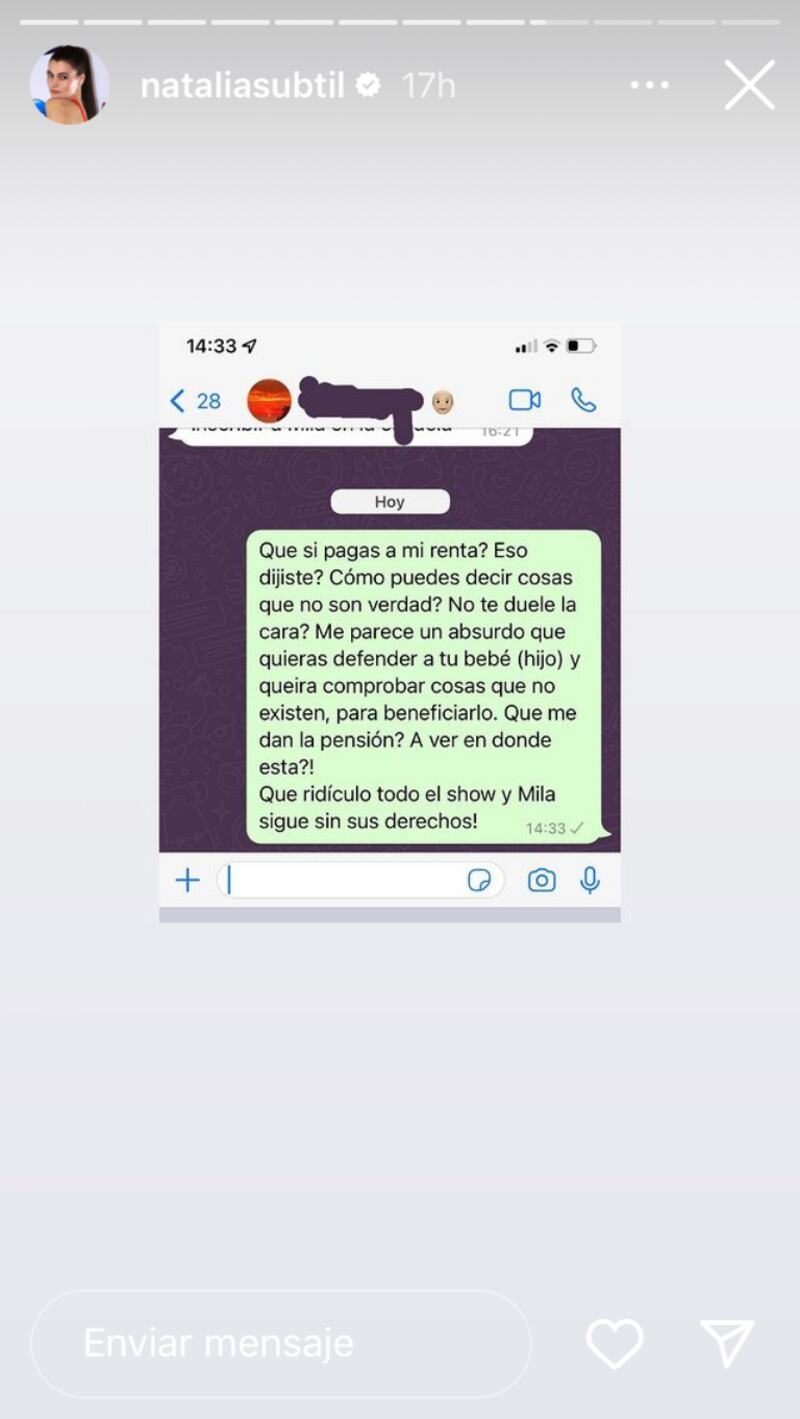Open the nataliasubtil username link
The image size is (800, 1419).
coord(242,86)
